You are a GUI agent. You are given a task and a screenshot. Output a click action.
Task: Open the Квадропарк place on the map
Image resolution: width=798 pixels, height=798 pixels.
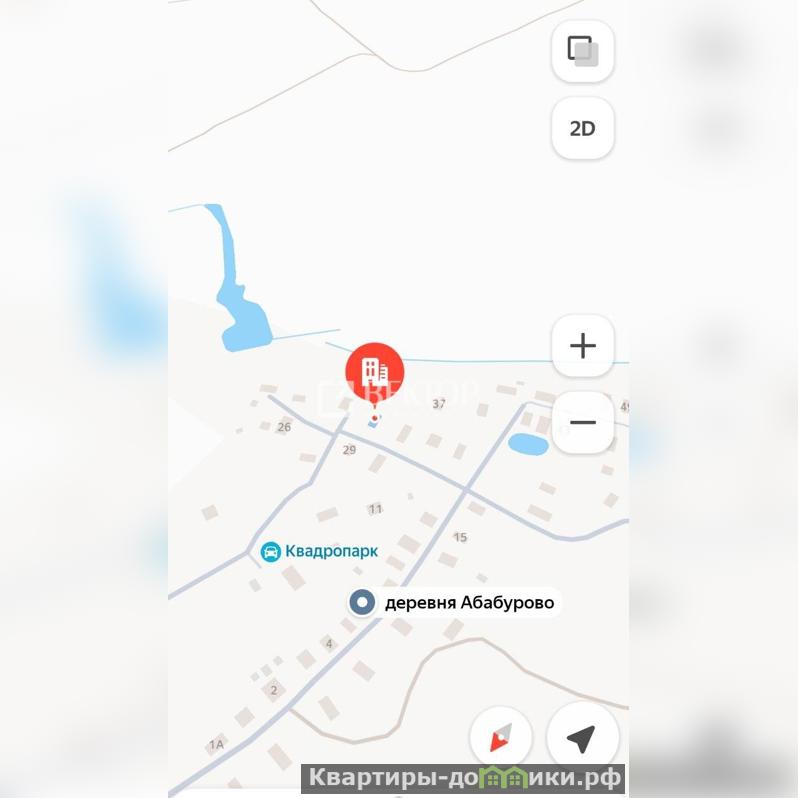[306, 551]
